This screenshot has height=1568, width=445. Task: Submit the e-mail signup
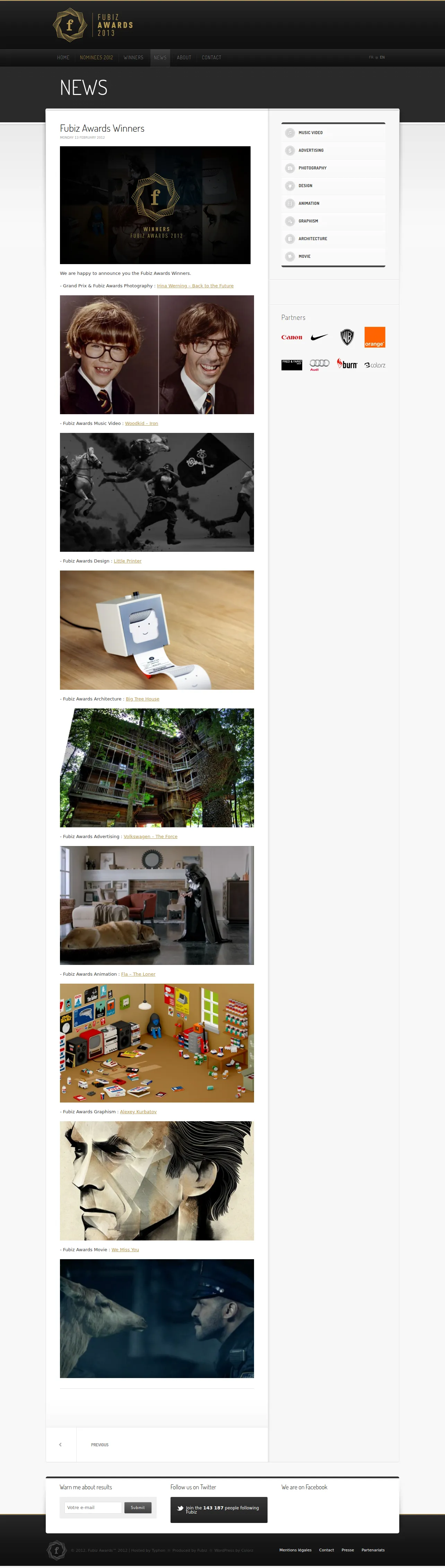(x=138, y=1507)
